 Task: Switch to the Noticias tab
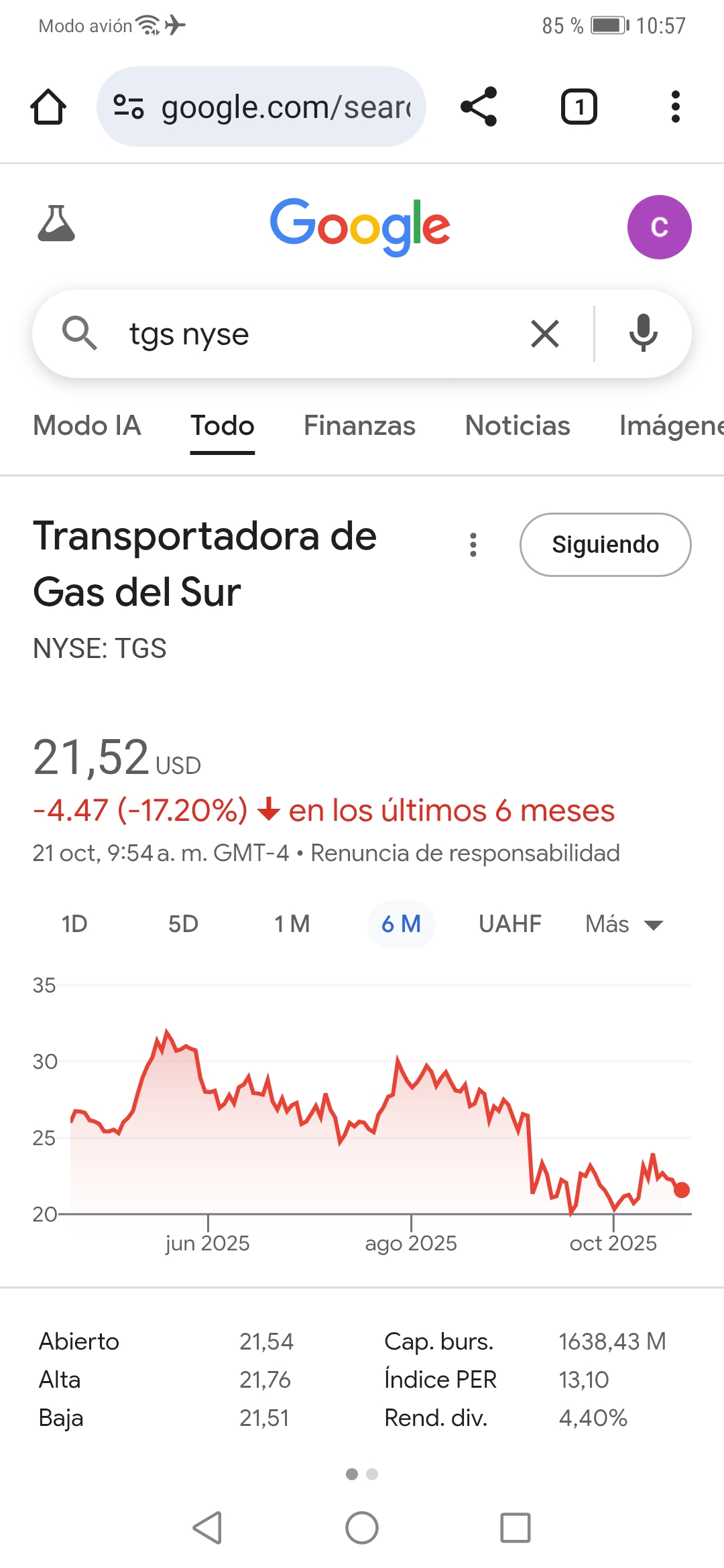pos(518,426)
